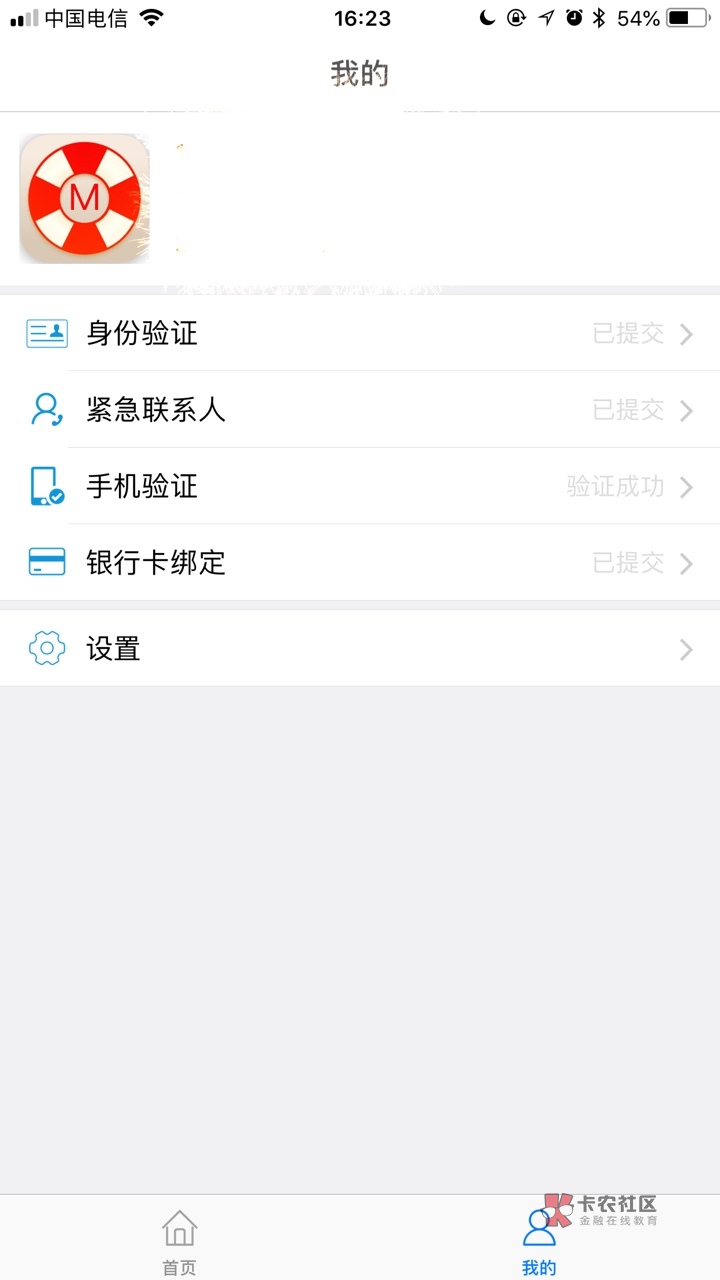Screen dimensions: 720x1280
Task: Open 银行卡绑定 page
Action: pyautogui.click(x=360, y=562)
